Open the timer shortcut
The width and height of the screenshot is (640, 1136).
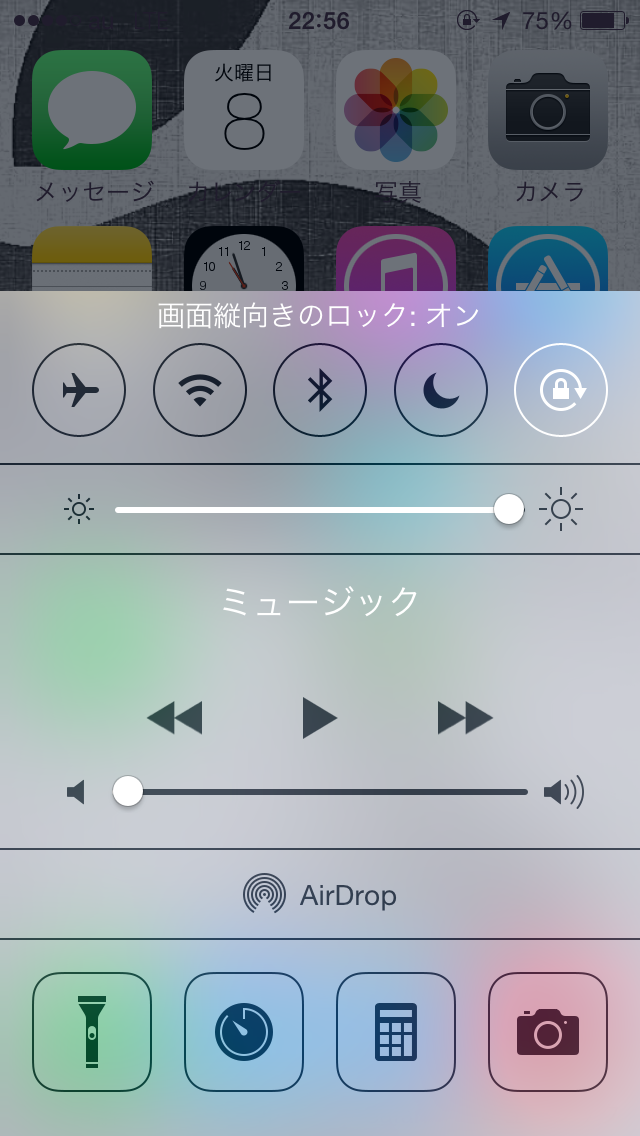pyautogui.click(x=244, y=1032)
